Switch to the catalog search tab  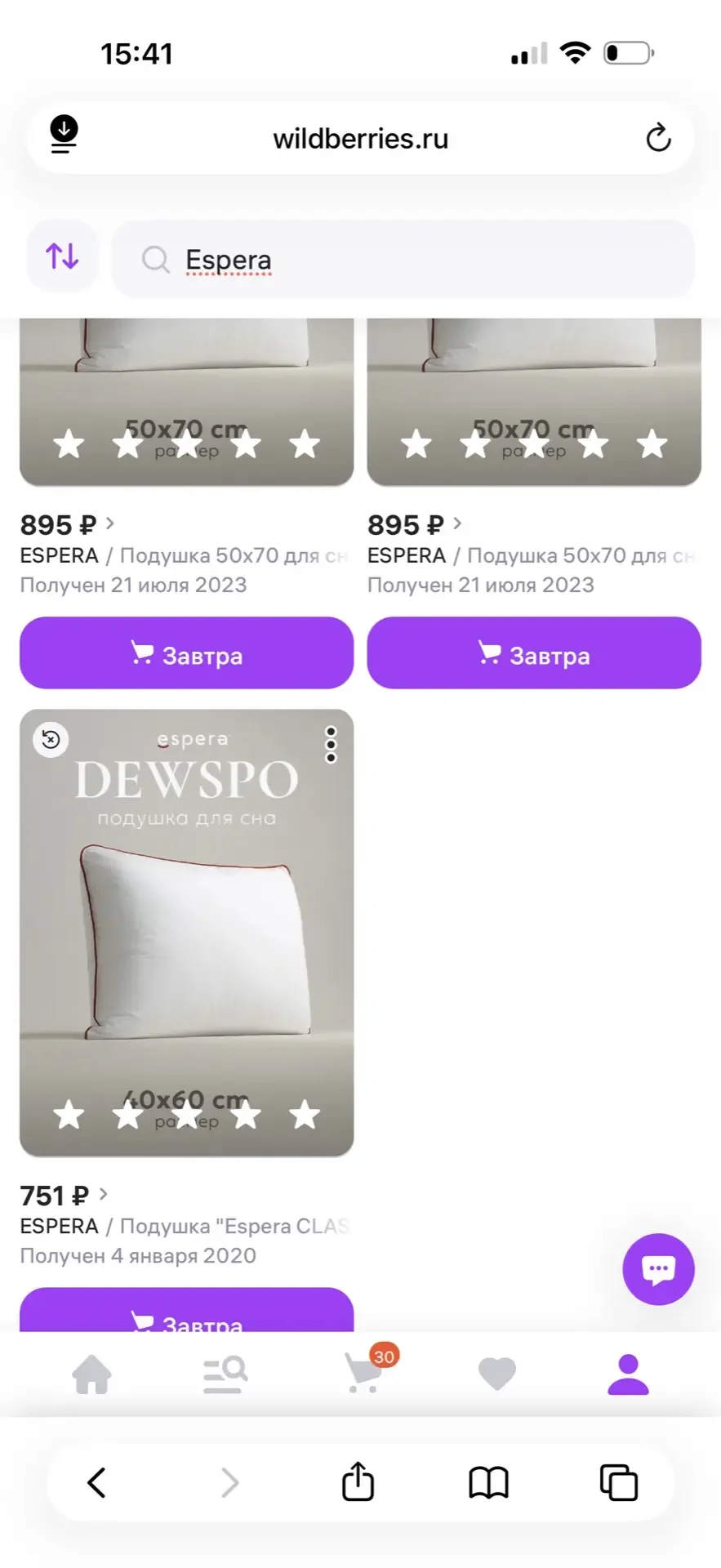225,1374
